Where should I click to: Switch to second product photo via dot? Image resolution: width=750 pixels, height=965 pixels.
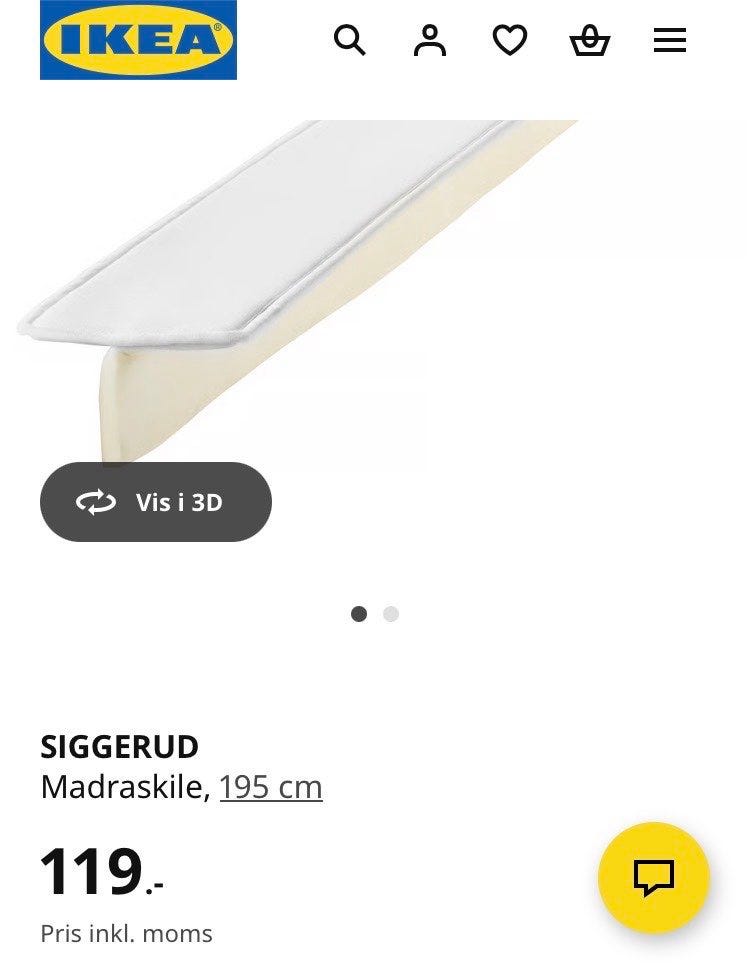coord(390,614)
